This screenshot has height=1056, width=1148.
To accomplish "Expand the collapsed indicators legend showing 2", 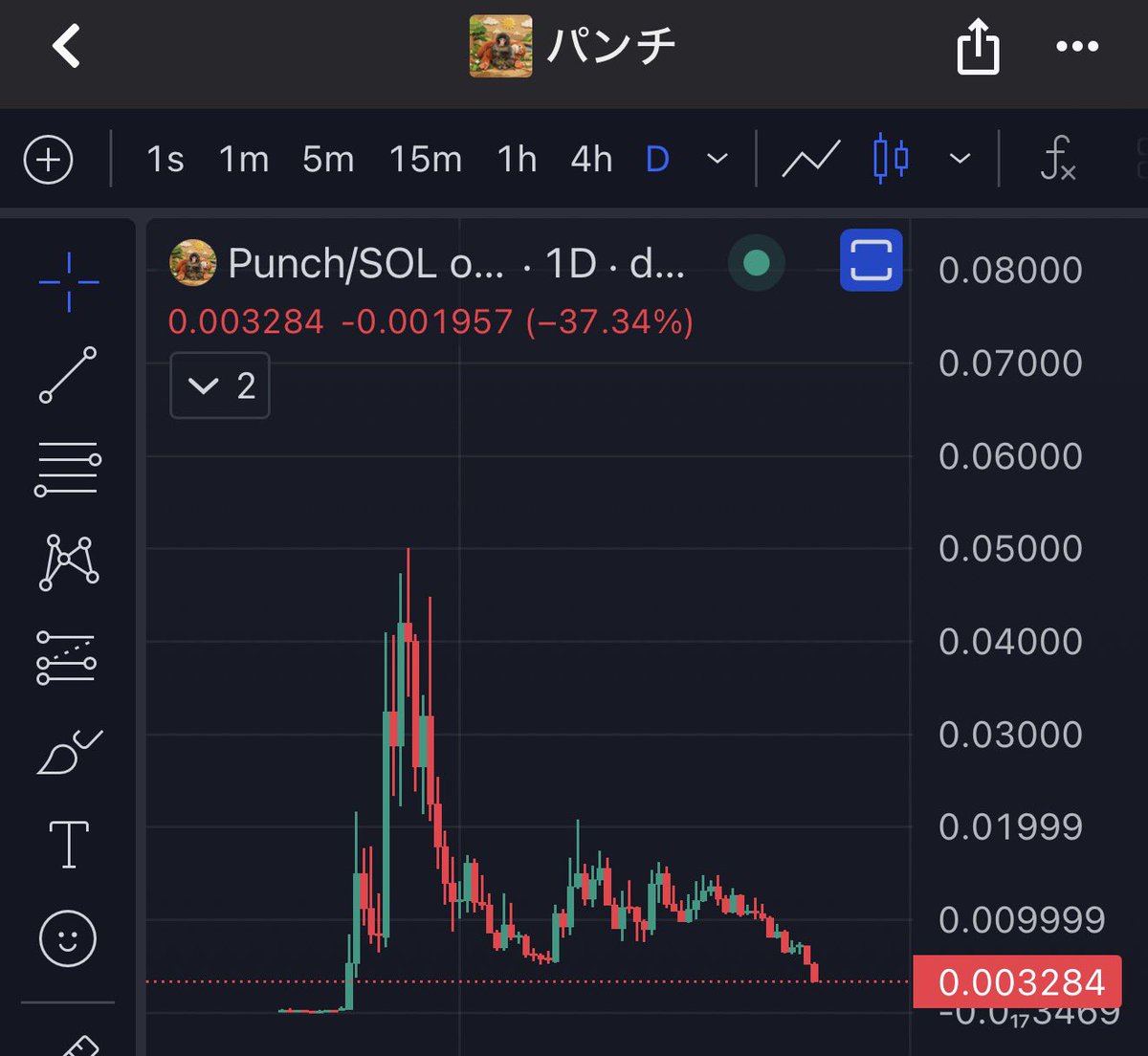I will [x=220, y=385].
